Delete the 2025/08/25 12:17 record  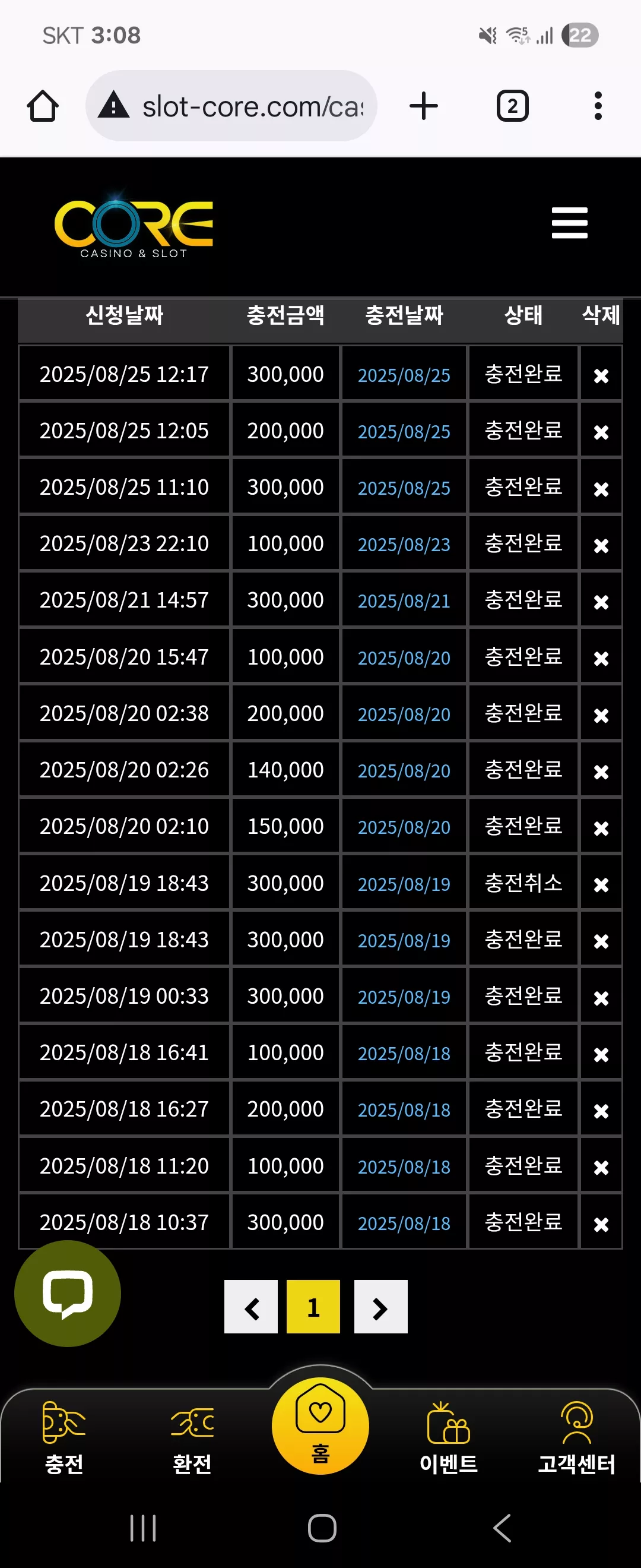point(601,375)
